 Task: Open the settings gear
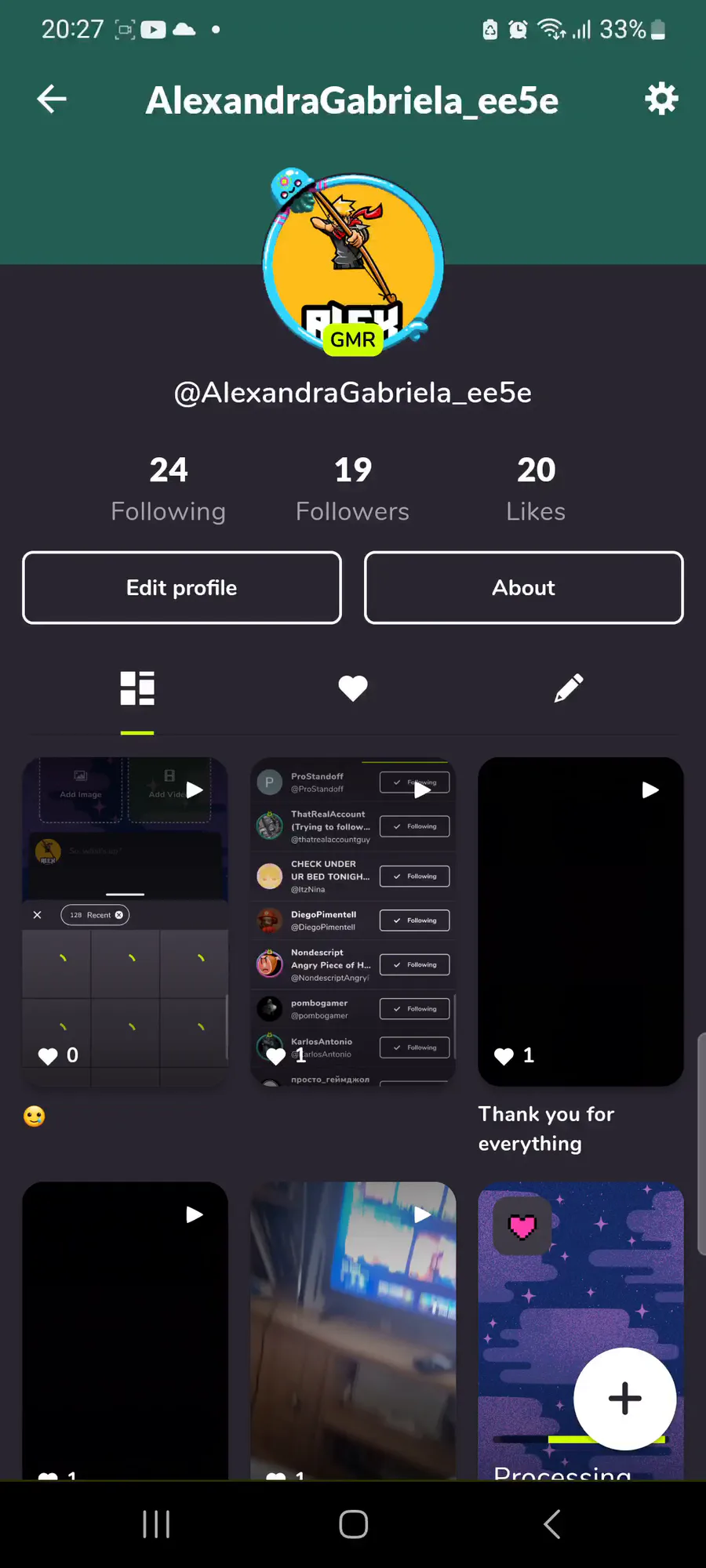coord(661,100)
